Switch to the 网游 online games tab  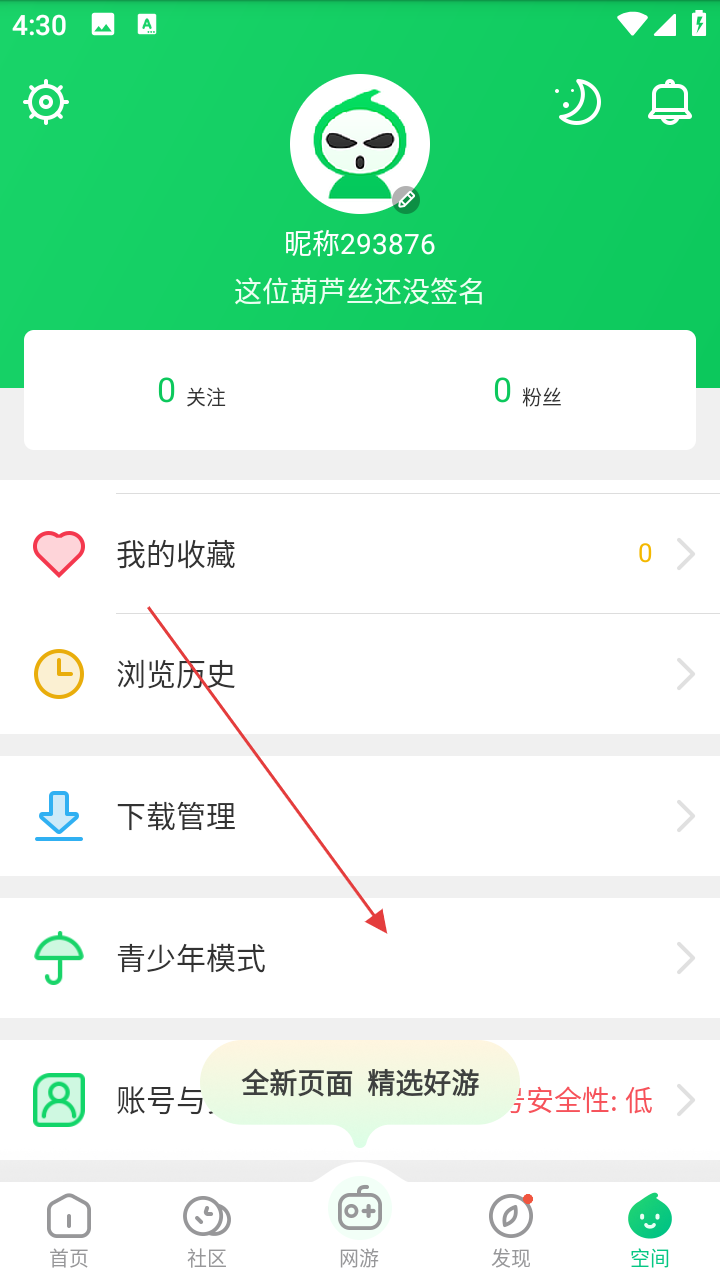tap(359, 1225)
